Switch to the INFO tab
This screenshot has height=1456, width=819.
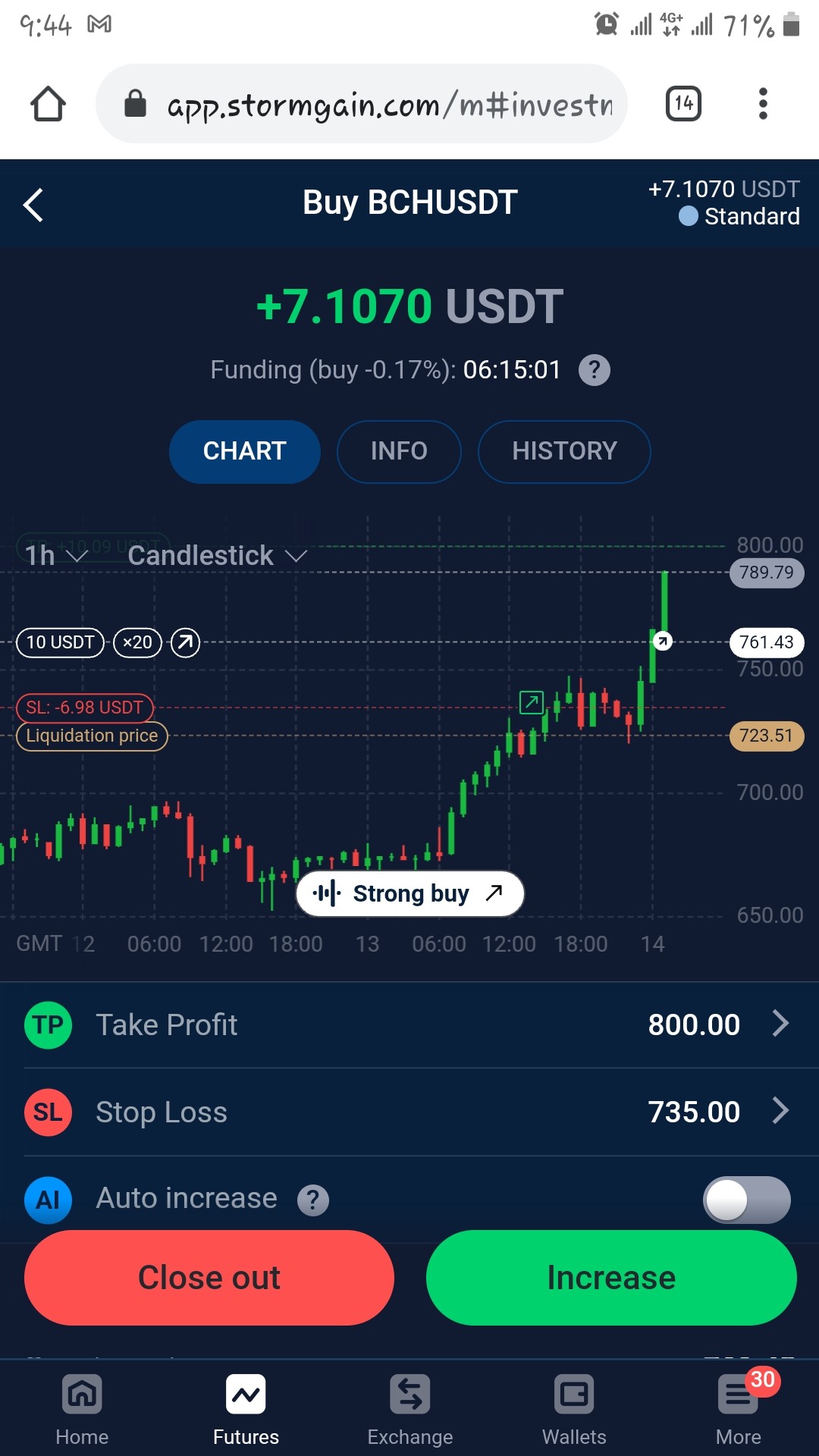[399, 451]
